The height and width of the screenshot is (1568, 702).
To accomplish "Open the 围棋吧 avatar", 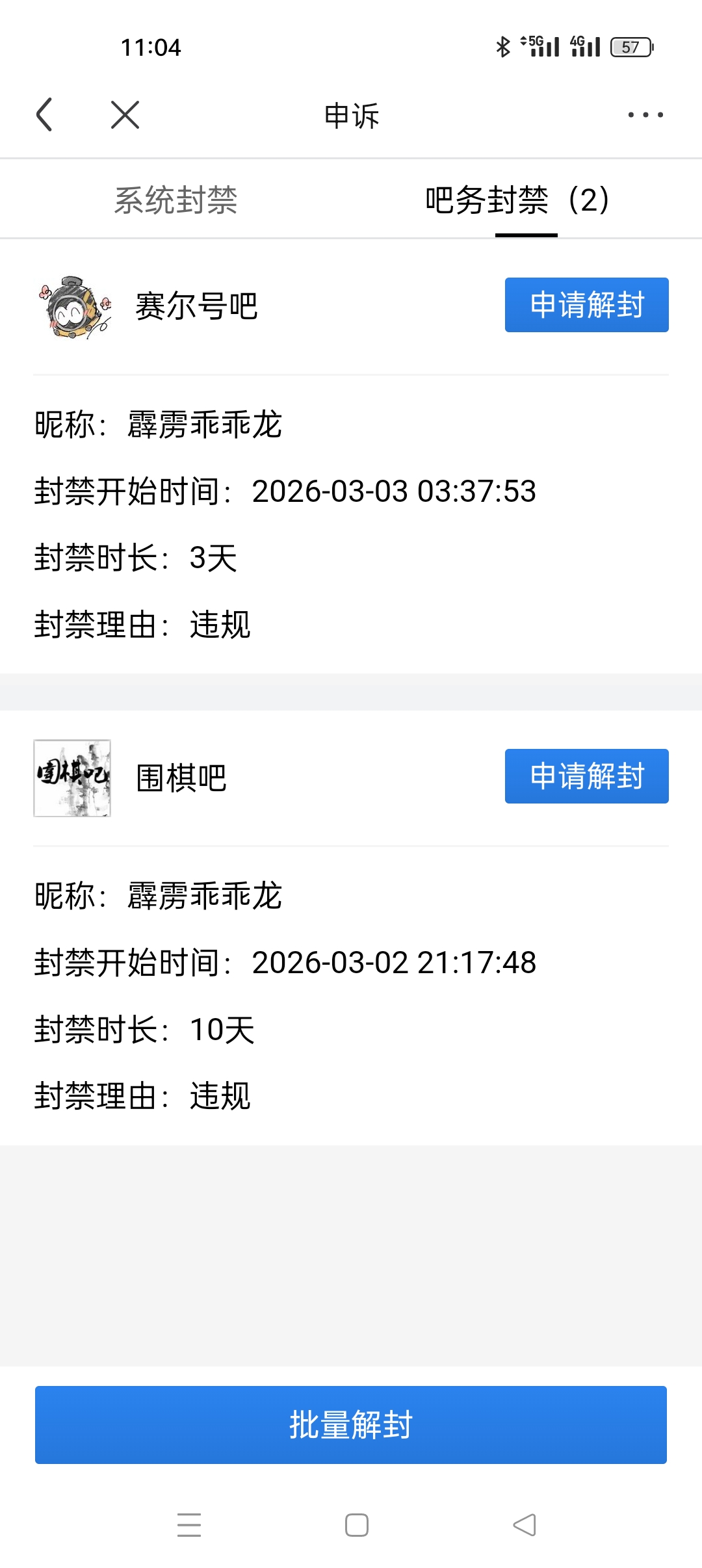I will pyautogui.click(x=72, y=777).
